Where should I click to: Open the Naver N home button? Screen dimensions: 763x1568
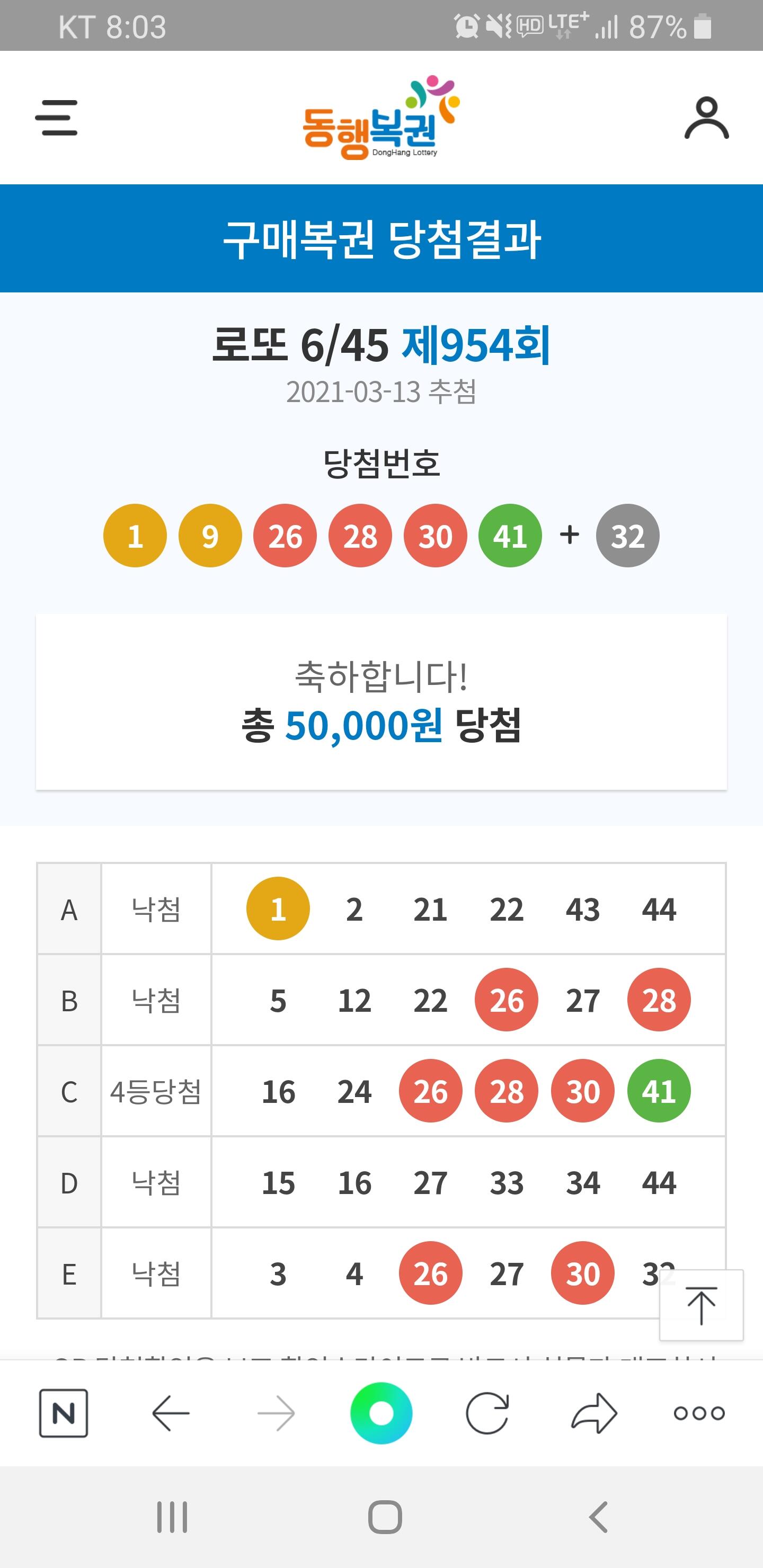(64, 1413)
